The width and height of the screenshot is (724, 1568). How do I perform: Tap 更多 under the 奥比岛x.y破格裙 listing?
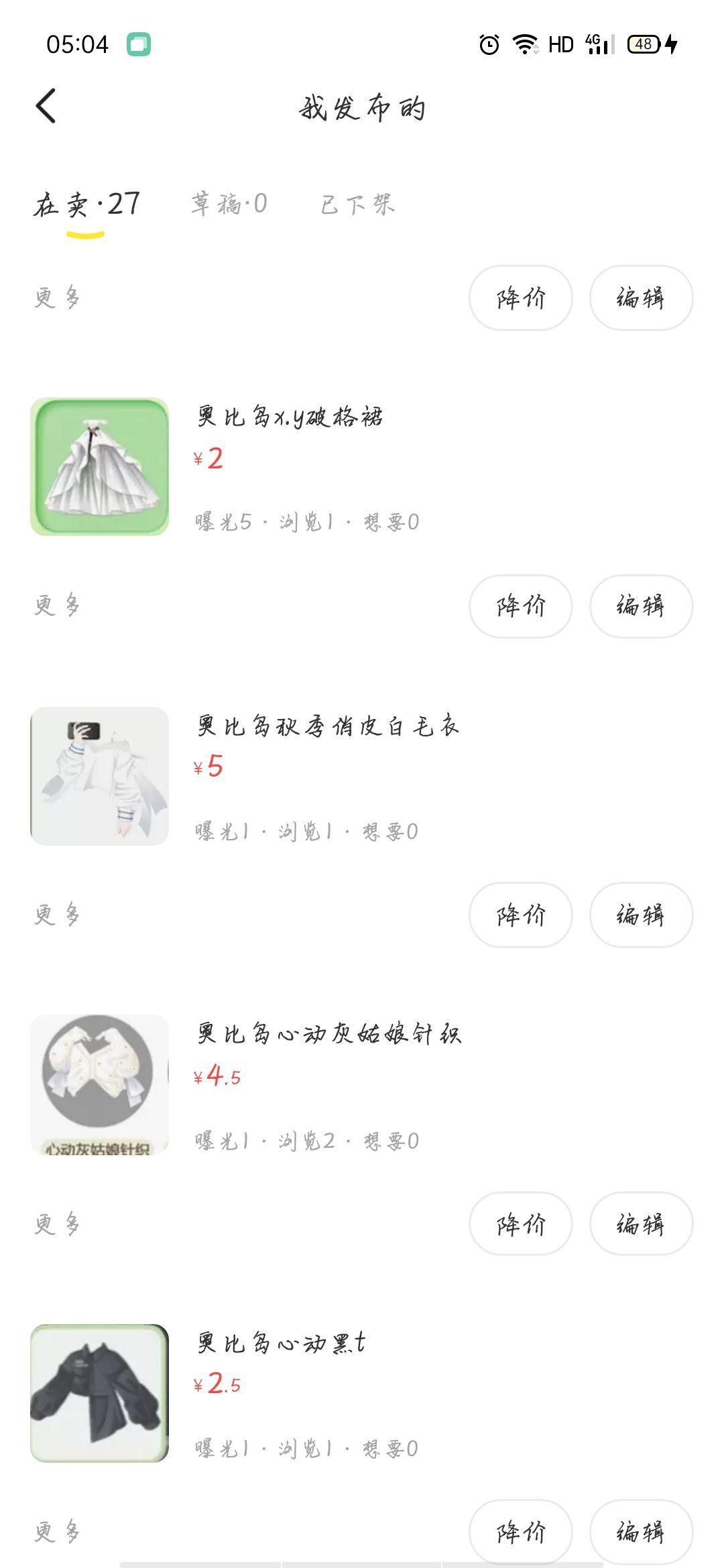click(x=58, y=606)
